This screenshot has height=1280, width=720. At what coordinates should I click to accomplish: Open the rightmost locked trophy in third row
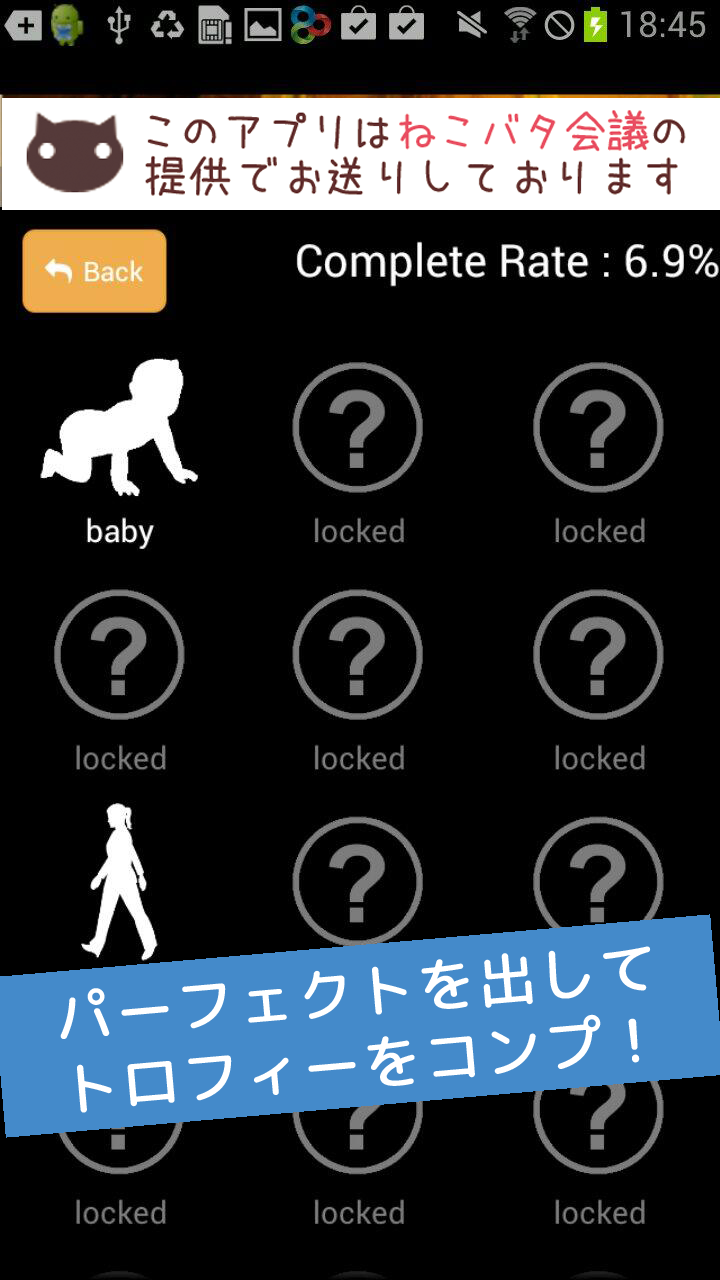click(598, 880)
